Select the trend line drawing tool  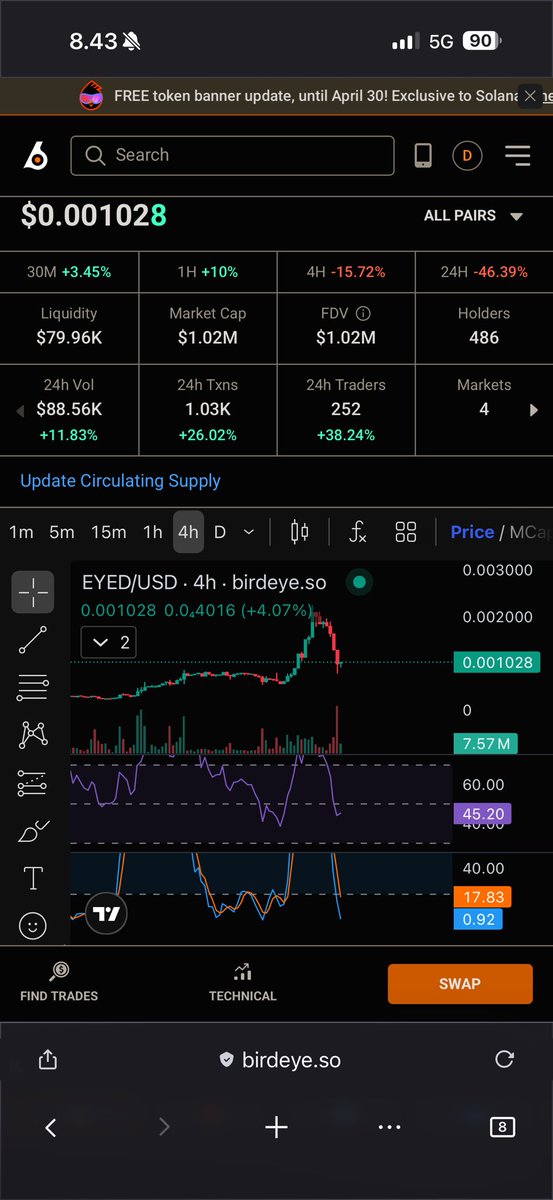pyautogui.click(x=33, y=640)
